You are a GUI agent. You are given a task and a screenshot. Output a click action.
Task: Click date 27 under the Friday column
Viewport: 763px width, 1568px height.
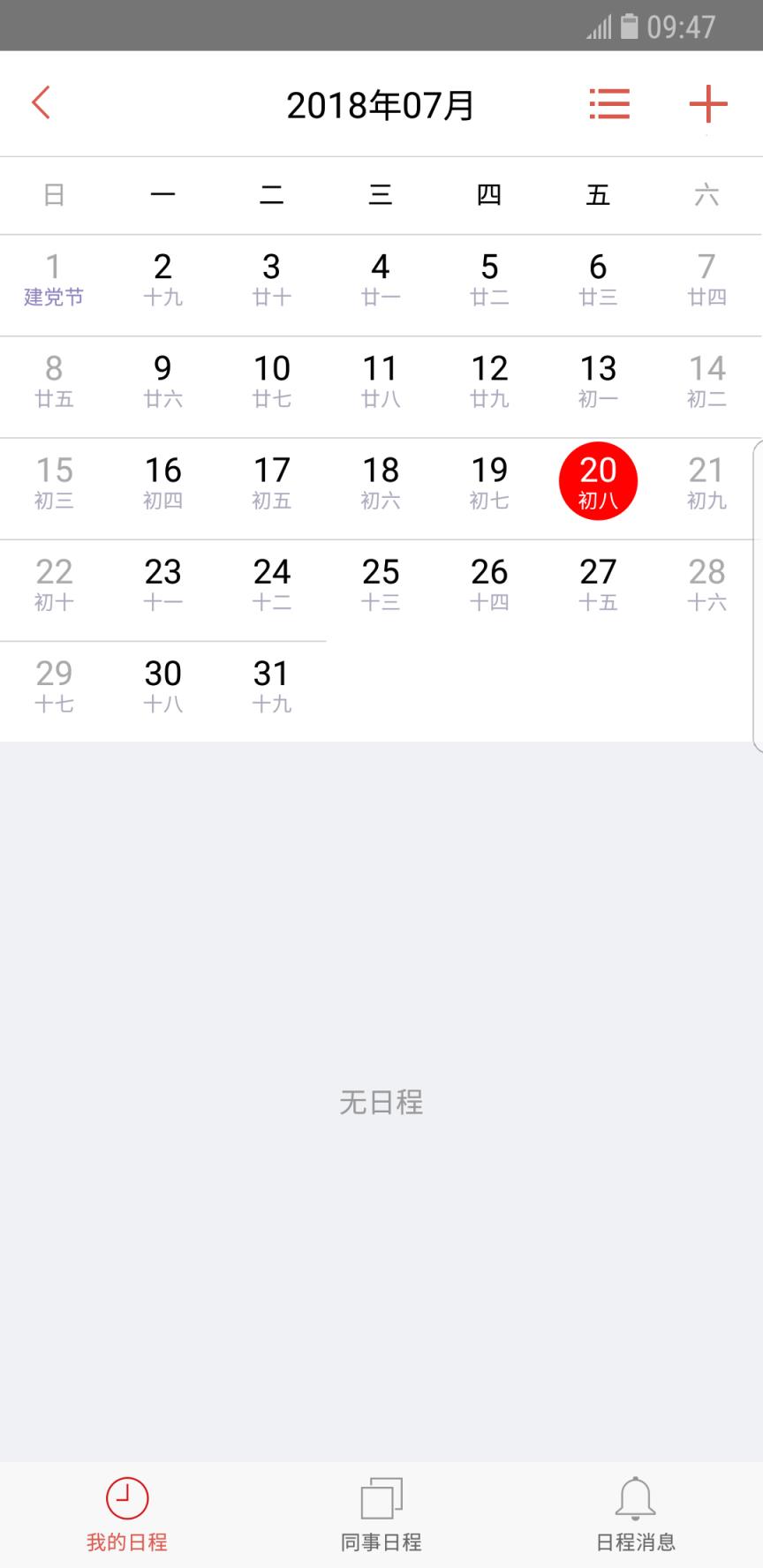[598, 583]
